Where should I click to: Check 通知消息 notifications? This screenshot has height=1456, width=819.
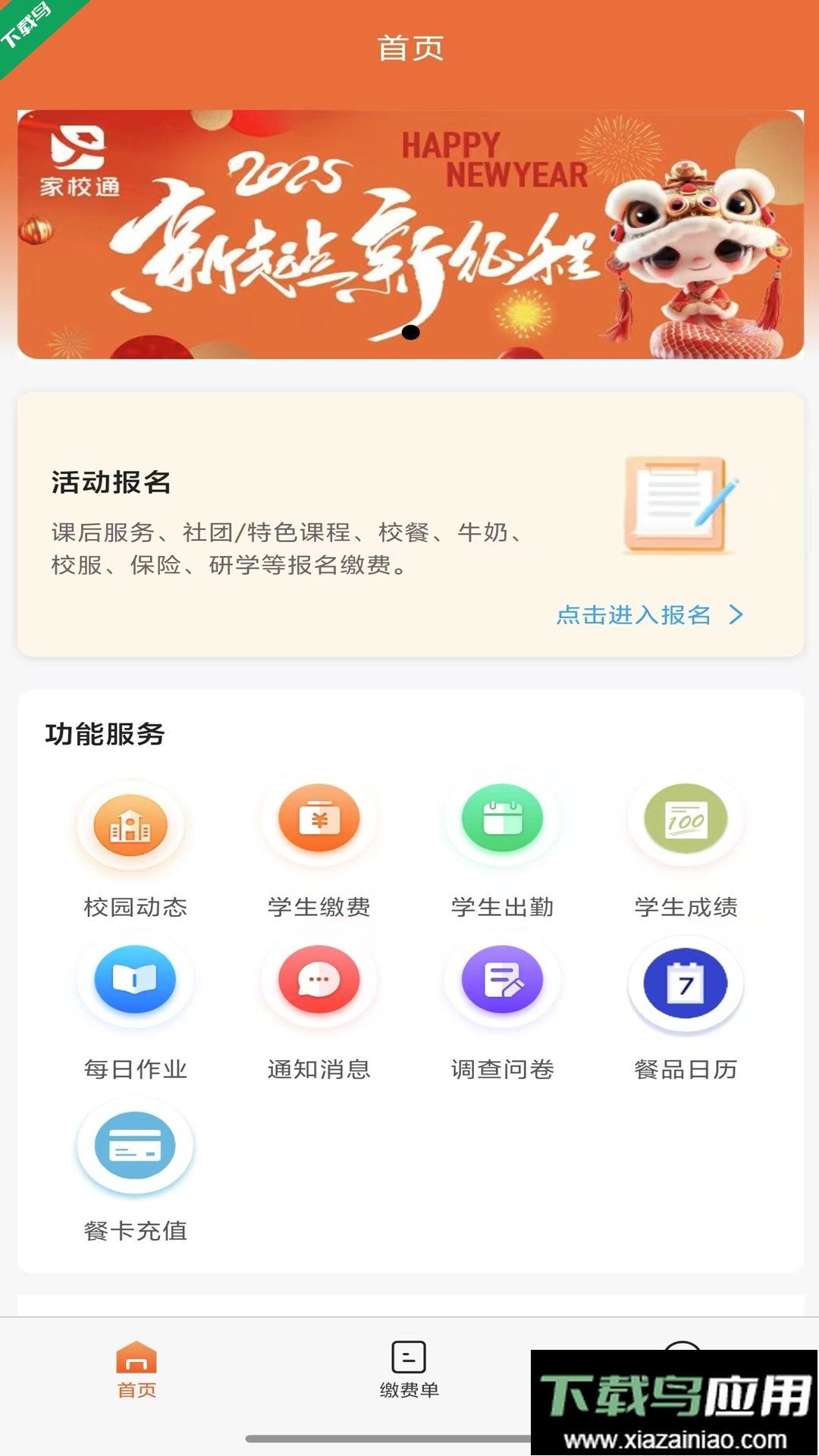318,979
